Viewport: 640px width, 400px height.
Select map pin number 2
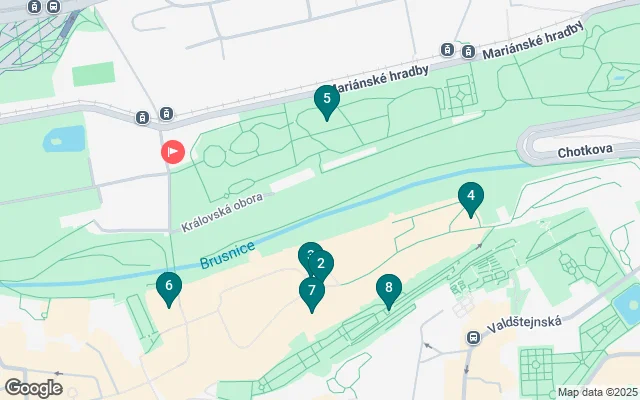(322, 264)
